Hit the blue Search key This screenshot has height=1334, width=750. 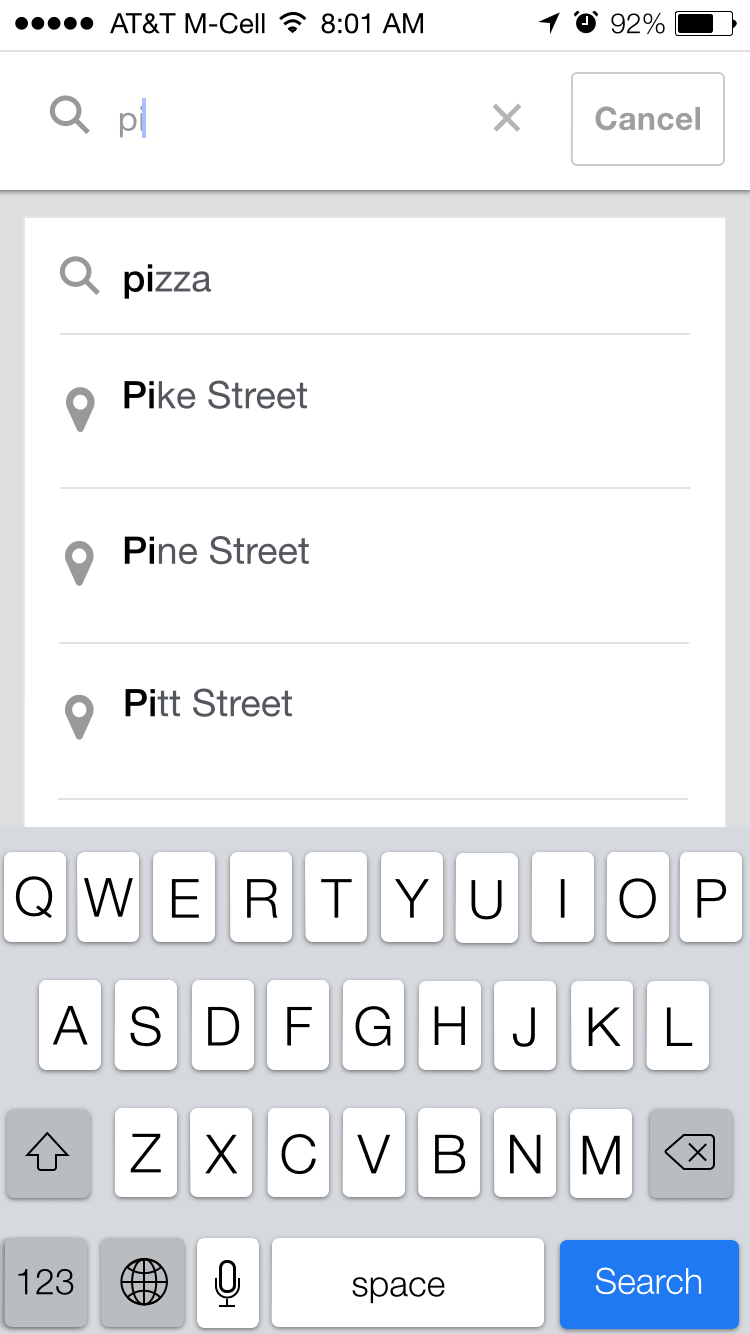pos(648,1282)
